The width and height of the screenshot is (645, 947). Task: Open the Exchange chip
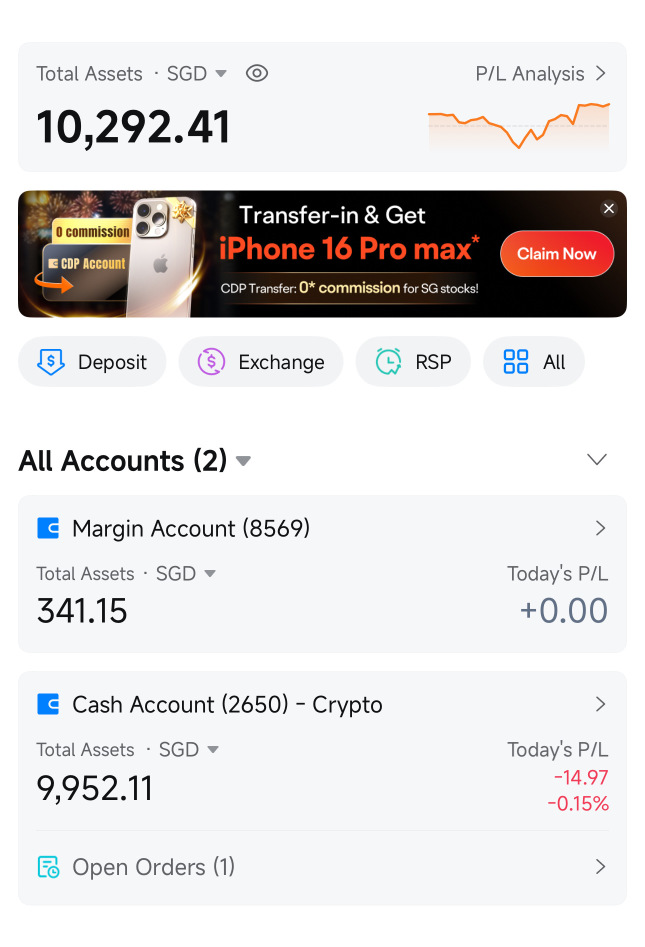pos(260,362)
